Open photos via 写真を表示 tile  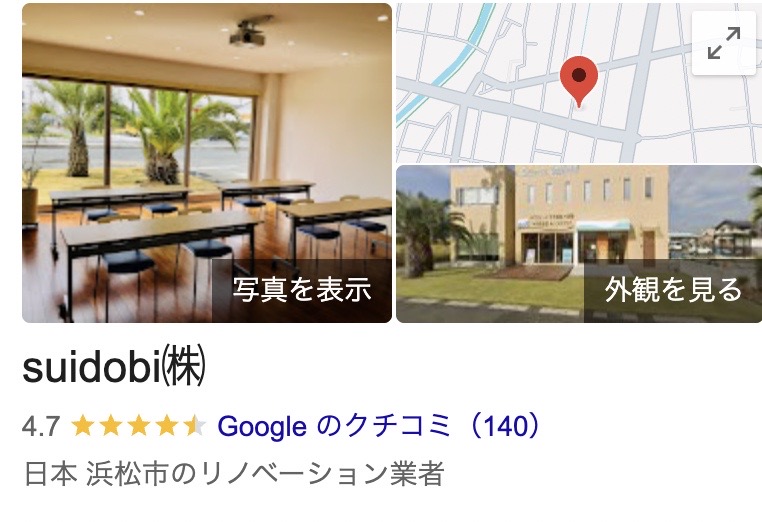(x=207, y=163)
